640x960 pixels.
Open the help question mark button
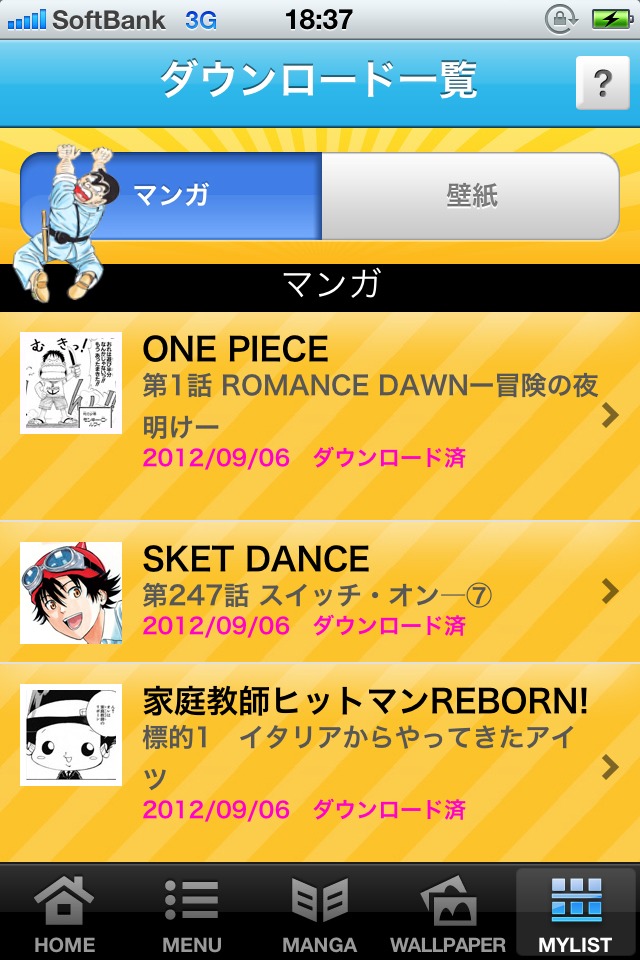(x=602, y=83)
